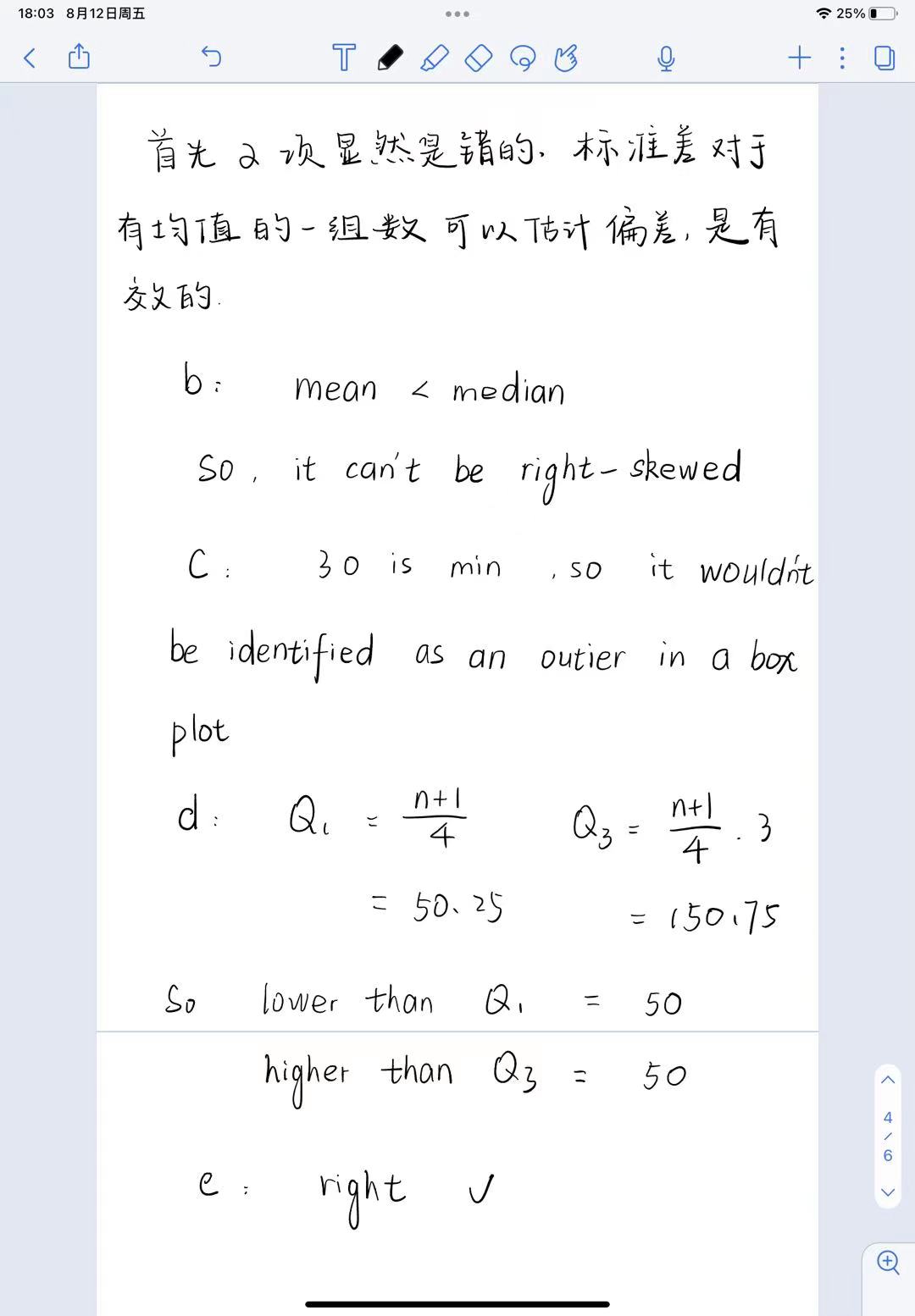Select the text tool
The height and width of the screenshot is (1316, 915).
pos(344,58)
